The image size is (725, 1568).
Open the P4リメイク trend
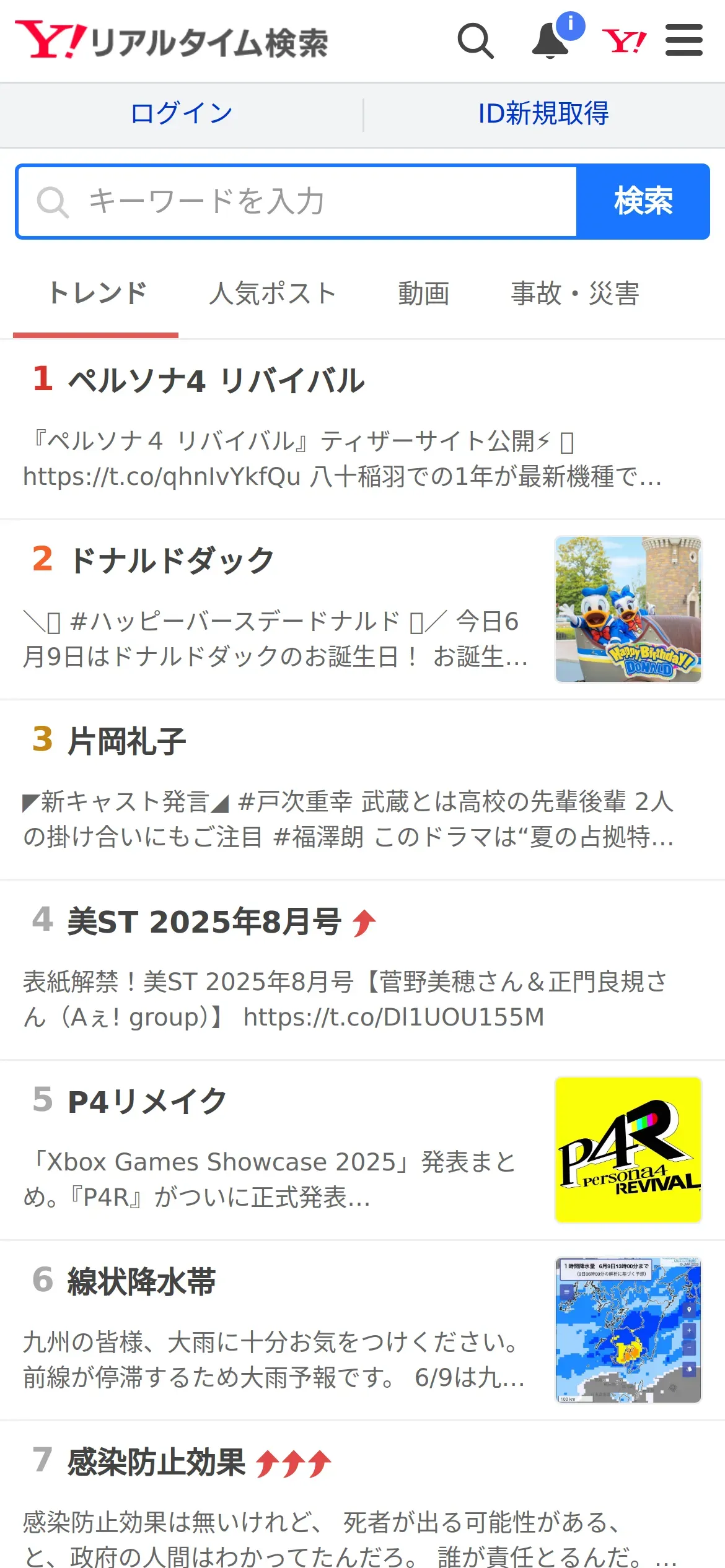click(x=147, y=1101)
